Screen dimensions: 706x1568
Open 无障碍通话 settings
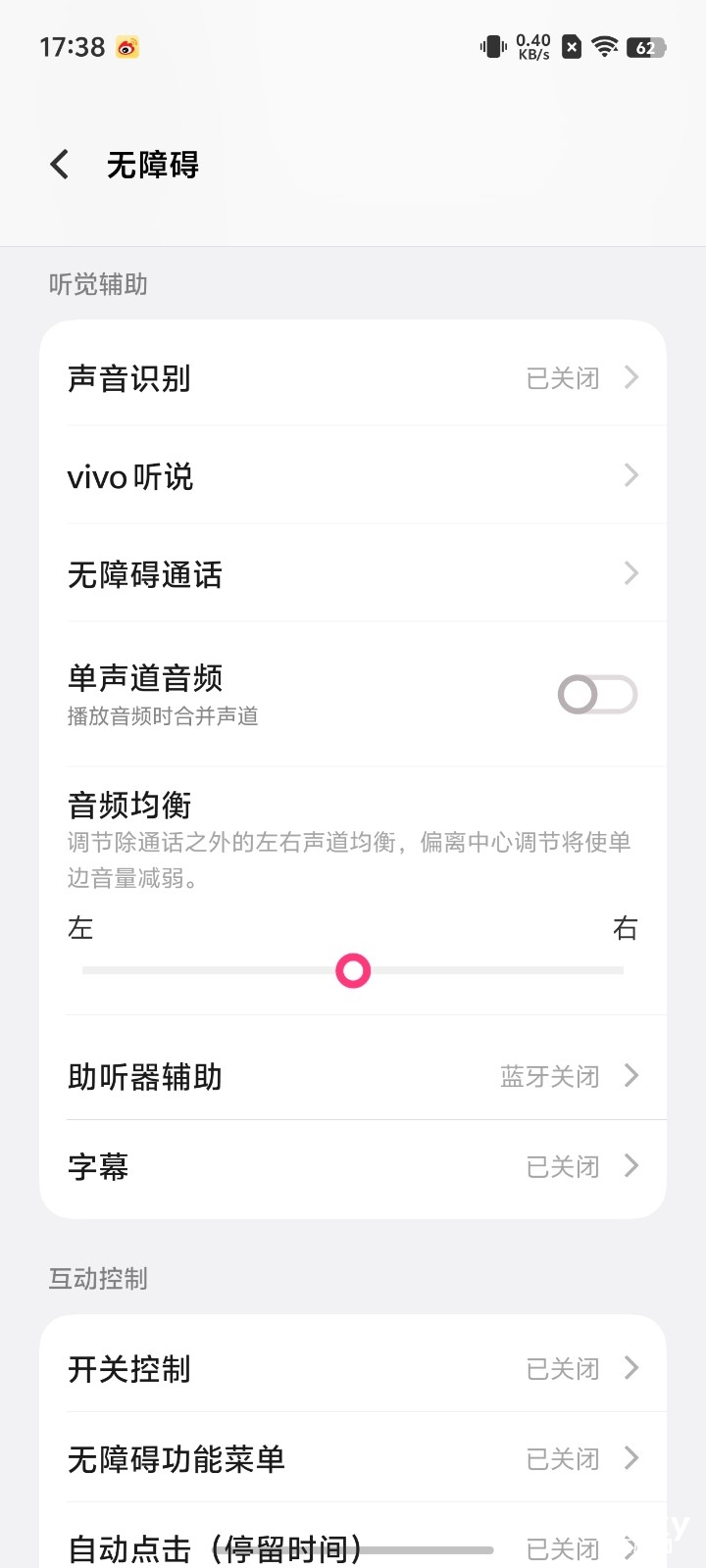pos(353,574)
